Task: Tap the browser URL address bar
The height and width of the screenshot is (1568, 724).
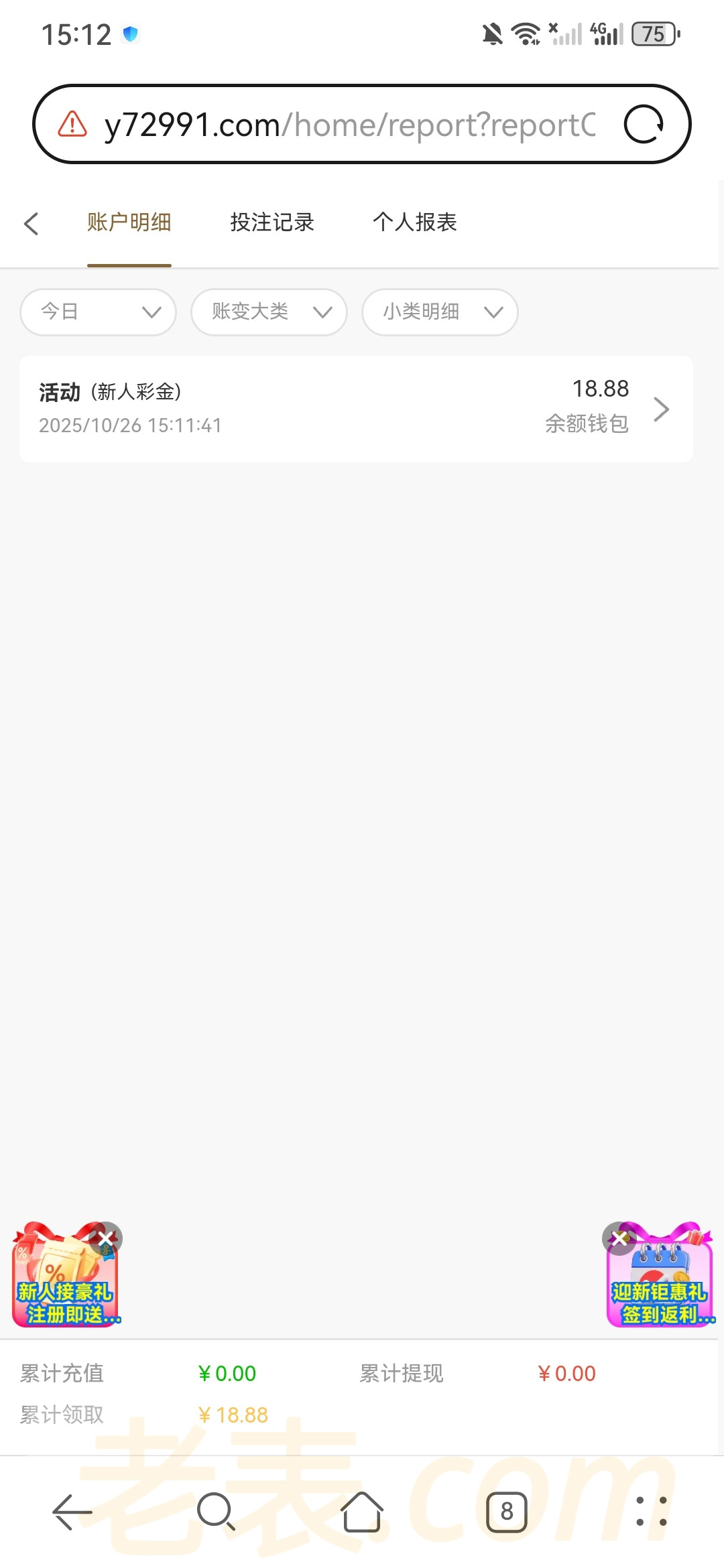Action: pos(349,125)
